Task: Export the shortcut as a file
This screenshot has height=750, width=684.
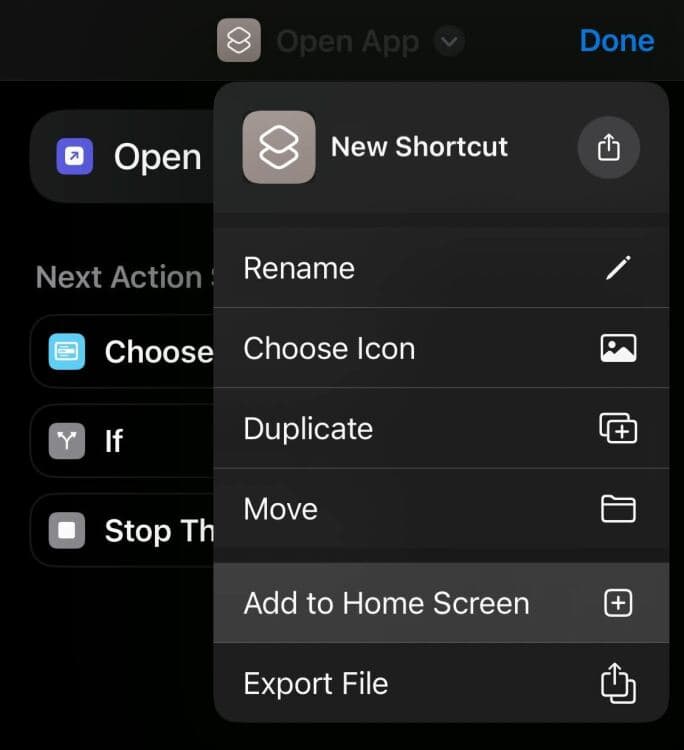Action: point(440,683)
